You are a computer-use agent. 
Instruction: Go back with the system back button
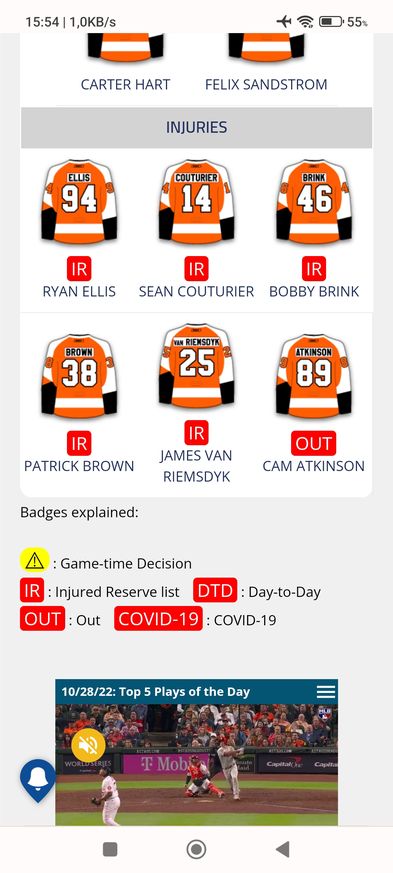click(x=283, y=849)
